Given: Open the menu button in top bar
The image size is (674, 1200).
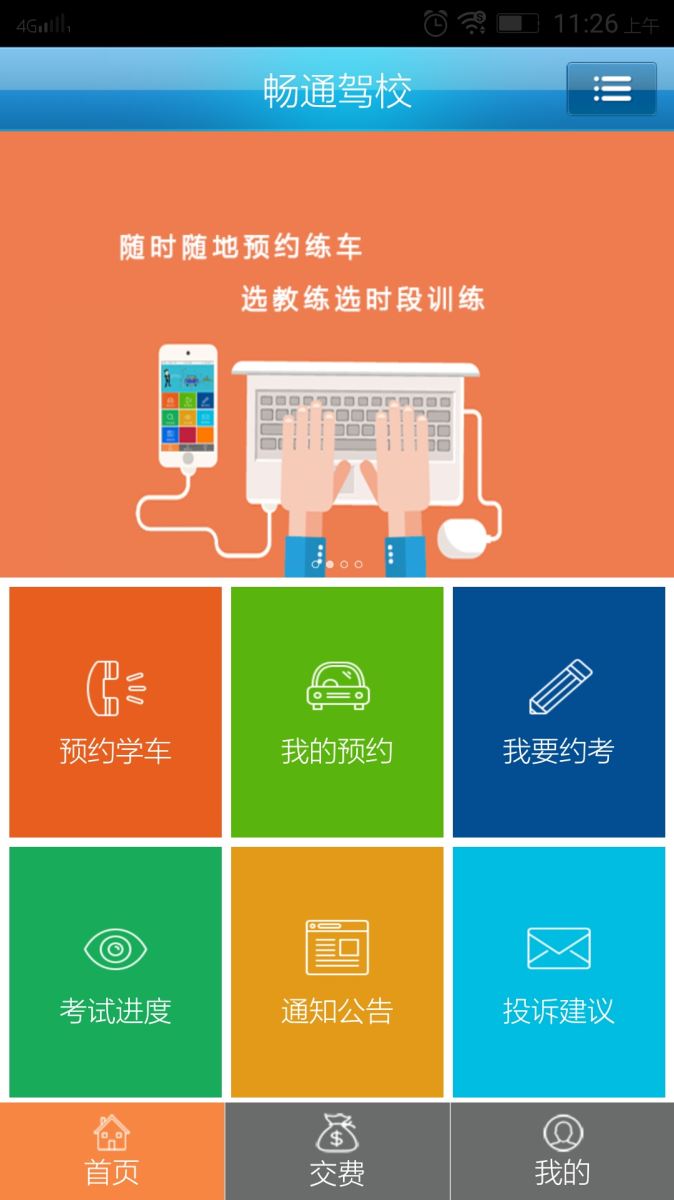Looking at the screenshot, I should click(611, 89).
